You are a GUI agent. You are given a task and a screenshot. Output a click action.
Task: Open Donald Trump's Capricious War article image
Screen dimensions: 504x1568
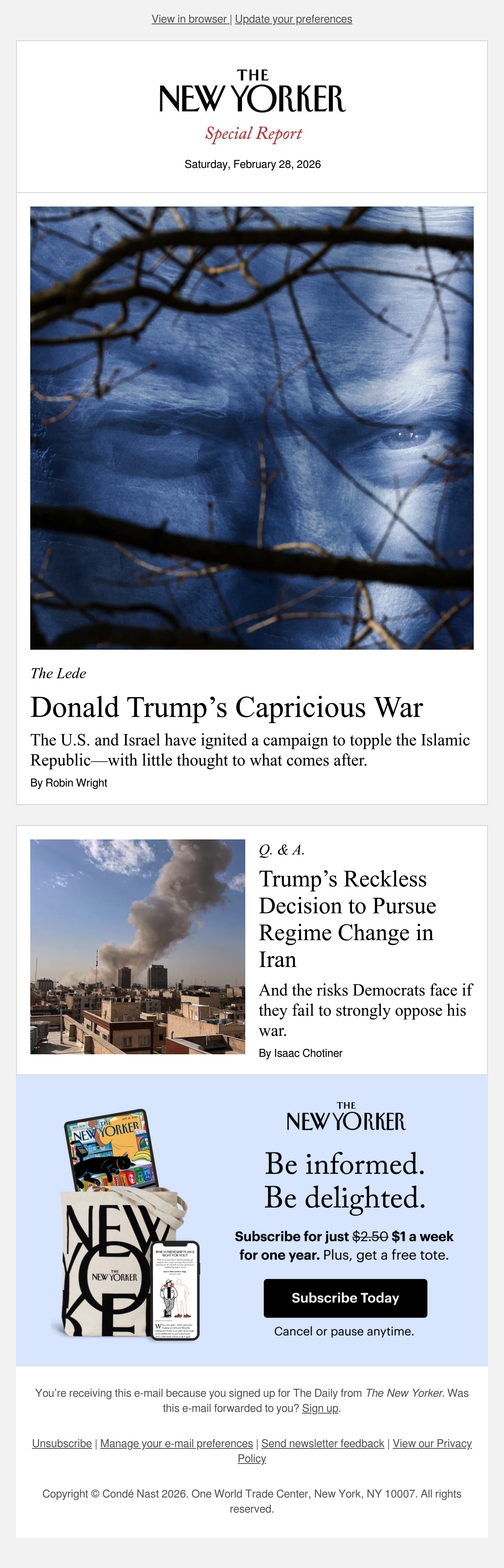click(x=252, y=428)
